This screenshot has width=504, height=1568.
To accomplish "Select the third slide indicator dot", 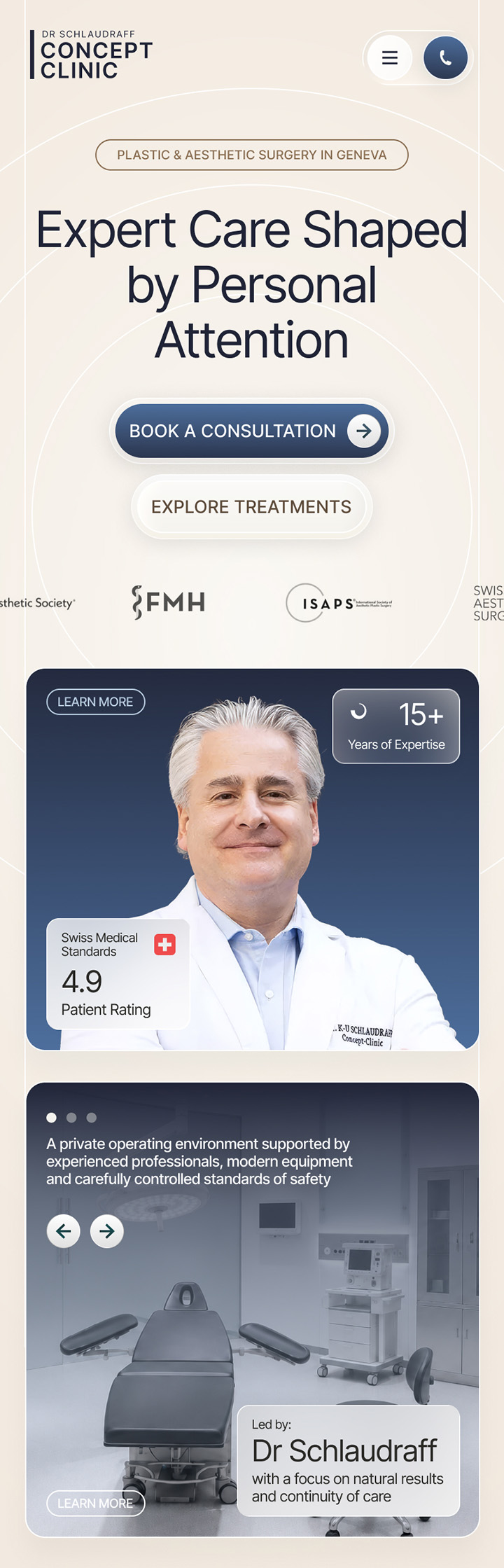I will [x=92, y=1118].
